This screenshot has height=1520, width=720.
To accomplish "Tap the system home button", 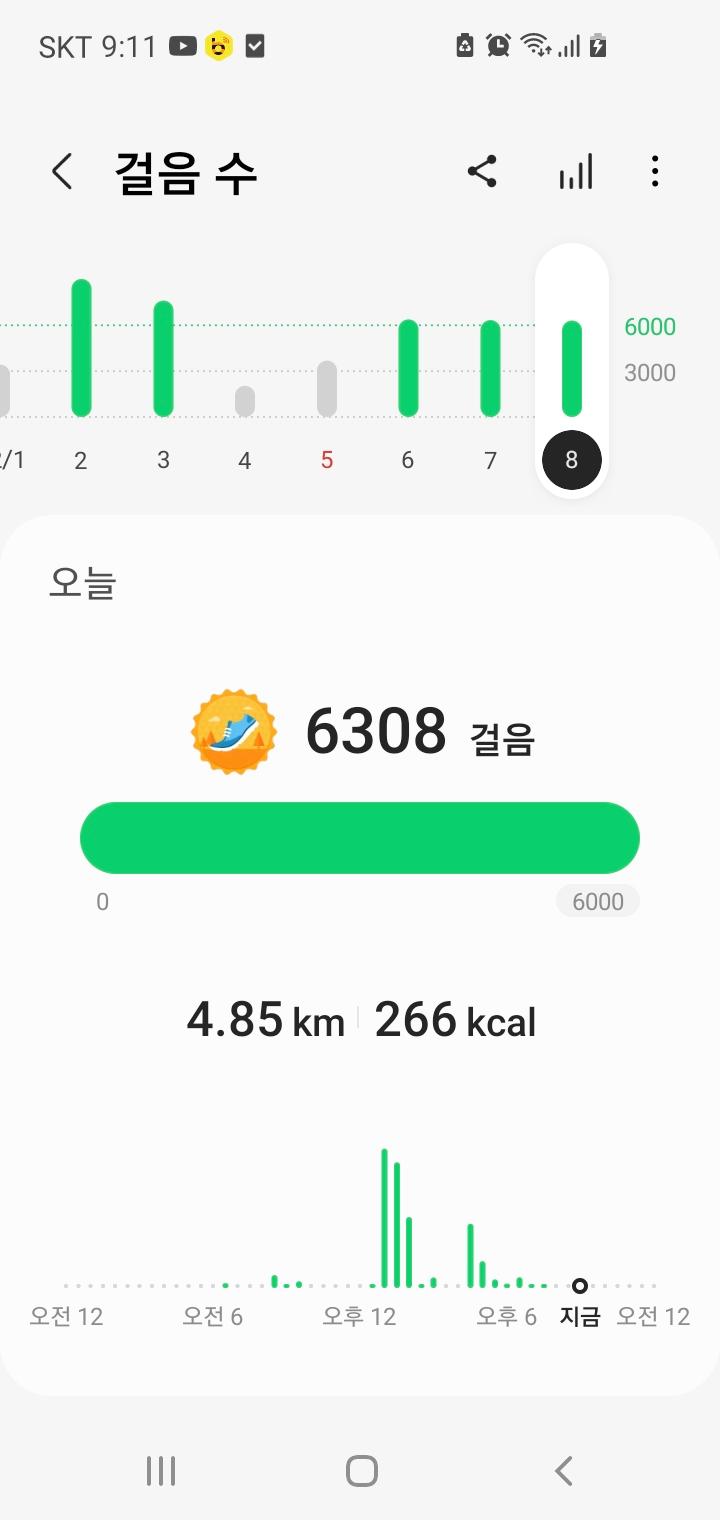I will click(361, 1471).
